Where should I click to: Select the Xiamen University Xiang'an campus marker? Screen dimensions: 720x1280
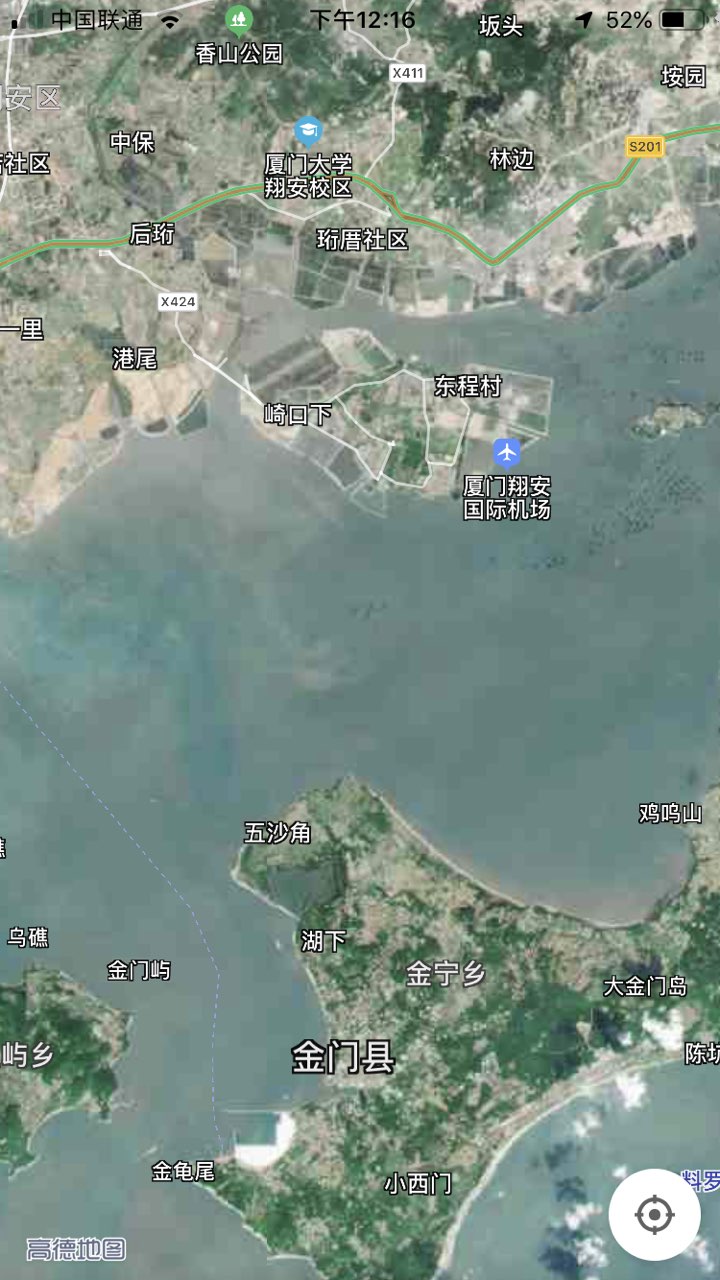(x=308, y=131)
